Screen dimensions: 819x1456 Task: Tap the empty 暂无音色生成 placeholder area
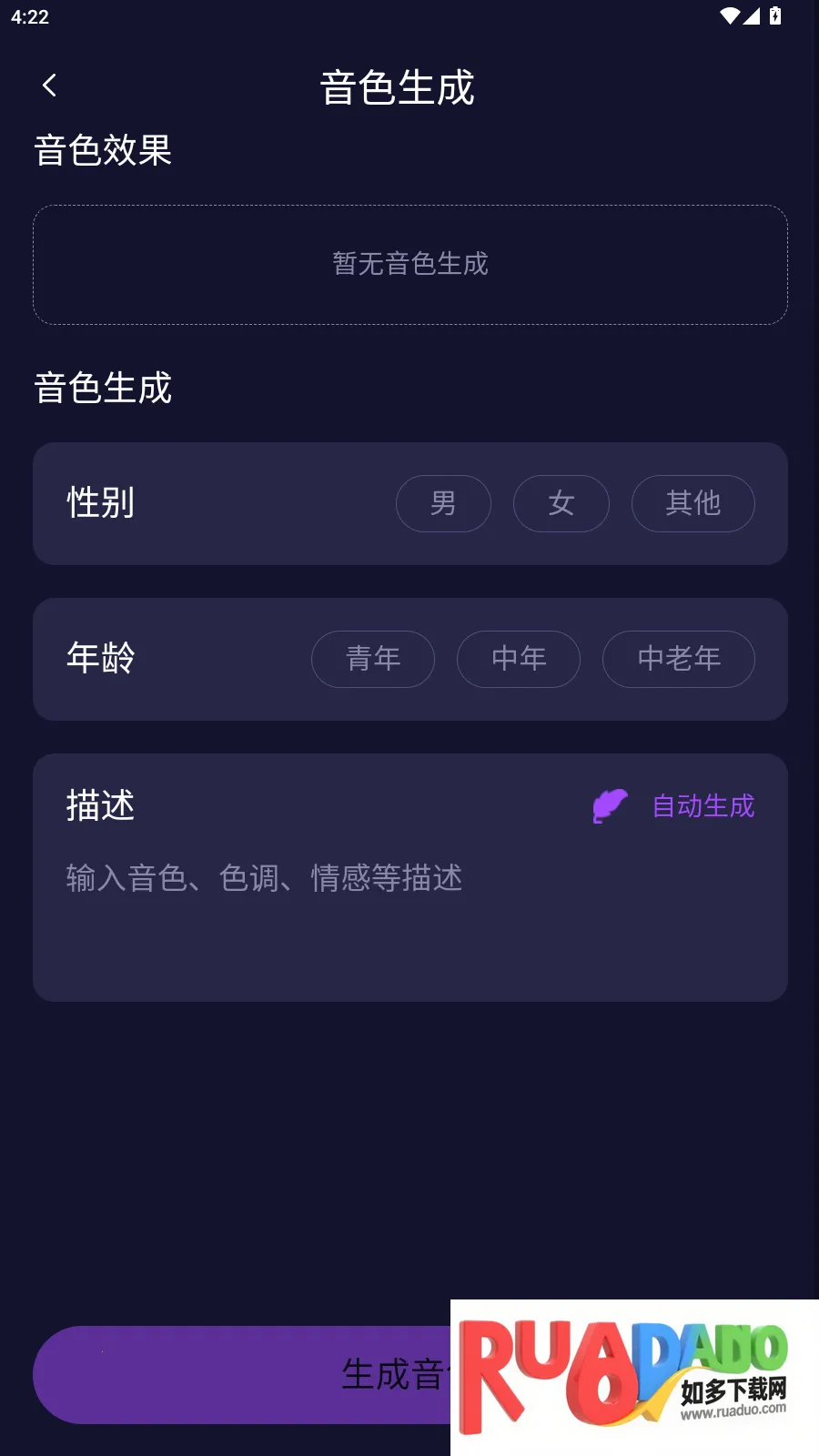click(409, 265)
